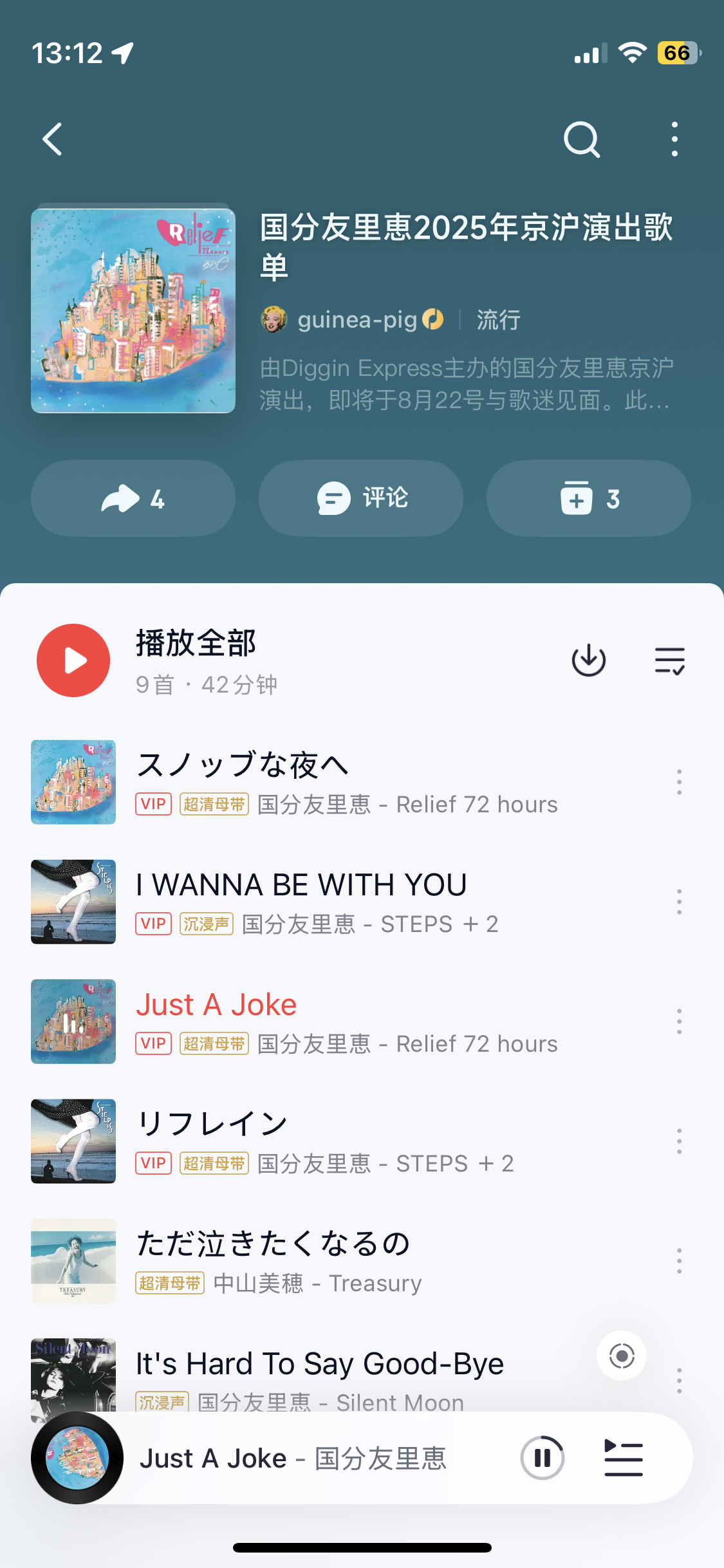
Task: Open more options for I WANNA BE WITH YOU
Action: coord(679,902)
